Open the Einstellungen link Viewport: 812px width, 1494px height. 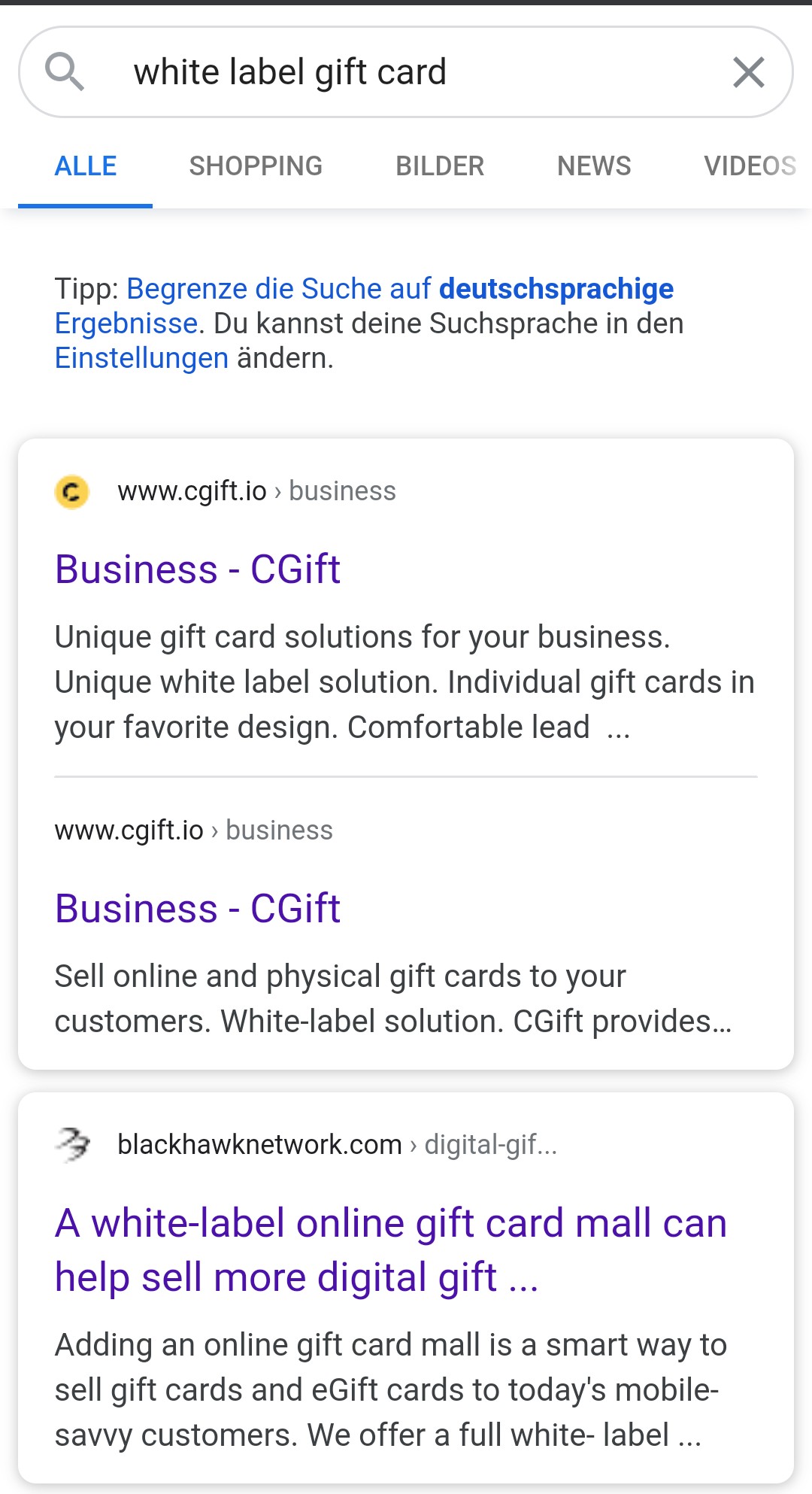tap(141, 358)
